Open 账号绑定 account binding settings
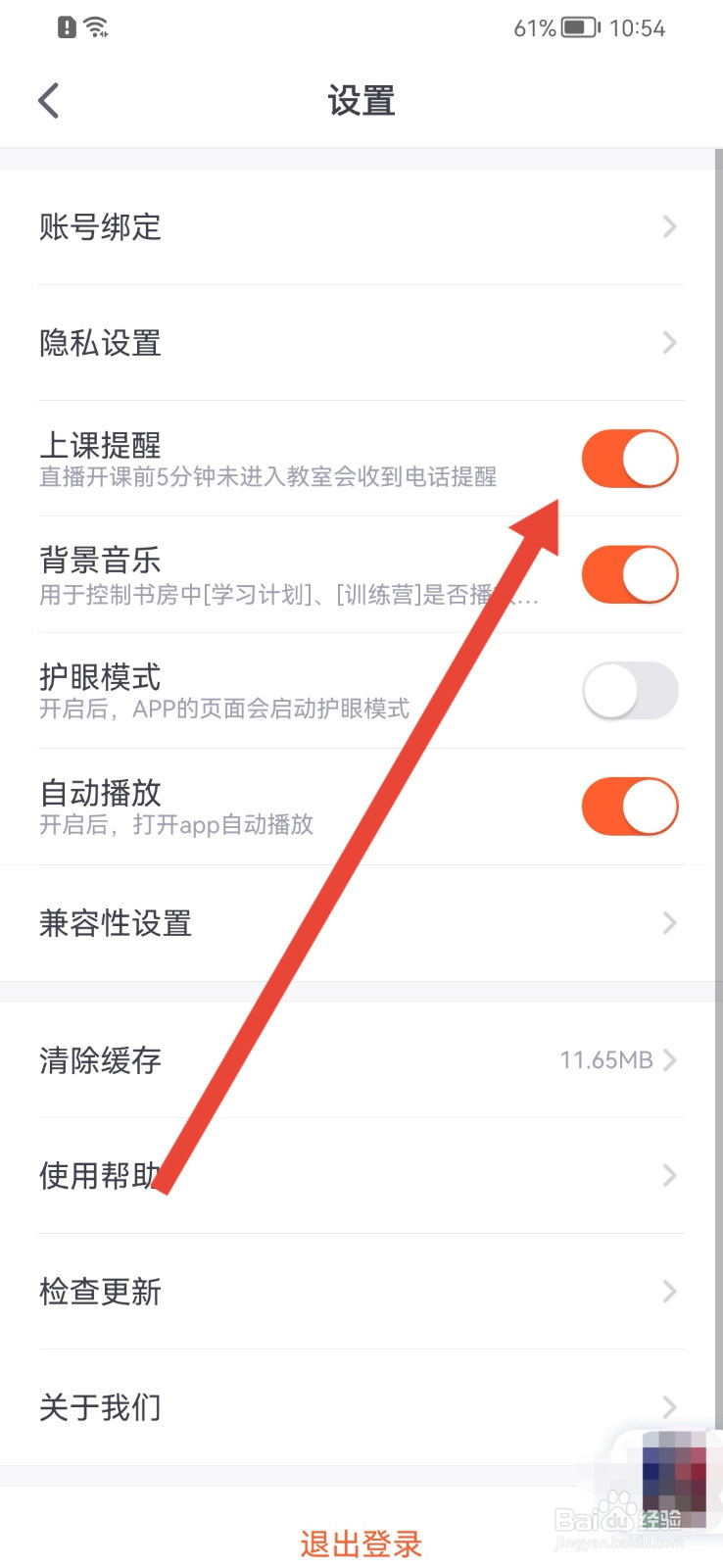723x1568 pixels. click(361, 226)
